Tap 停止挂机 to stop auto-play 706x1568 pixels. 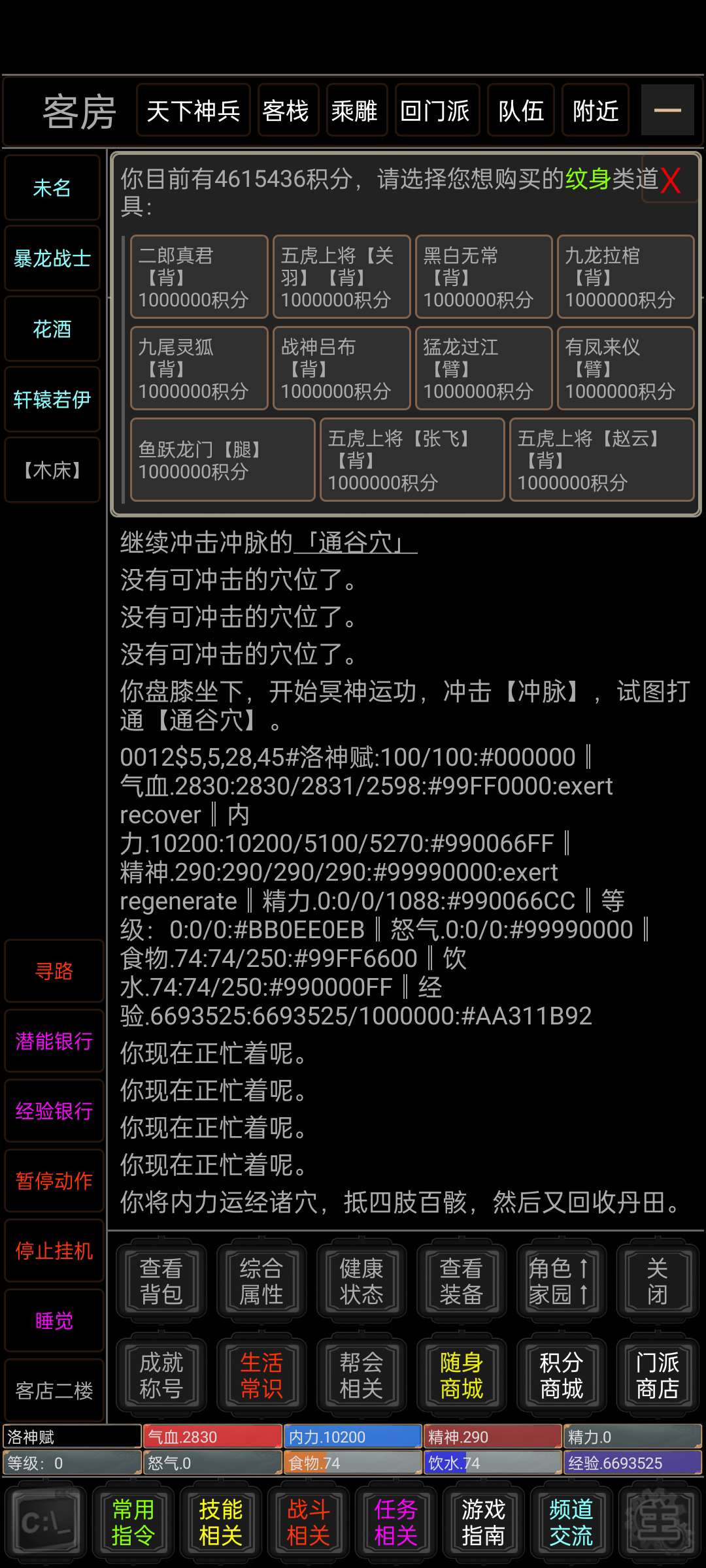(54, 1250)
